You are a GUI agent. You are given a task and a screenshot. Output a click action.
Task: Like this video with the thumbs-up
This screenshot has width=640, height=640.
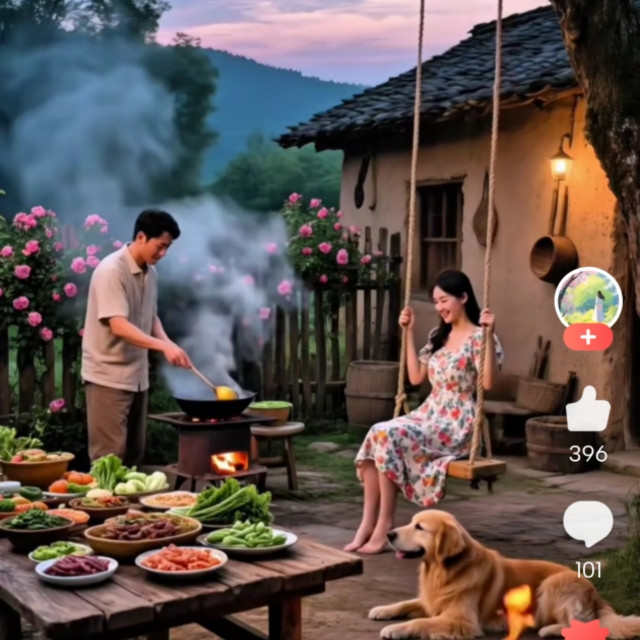[588, 409]
